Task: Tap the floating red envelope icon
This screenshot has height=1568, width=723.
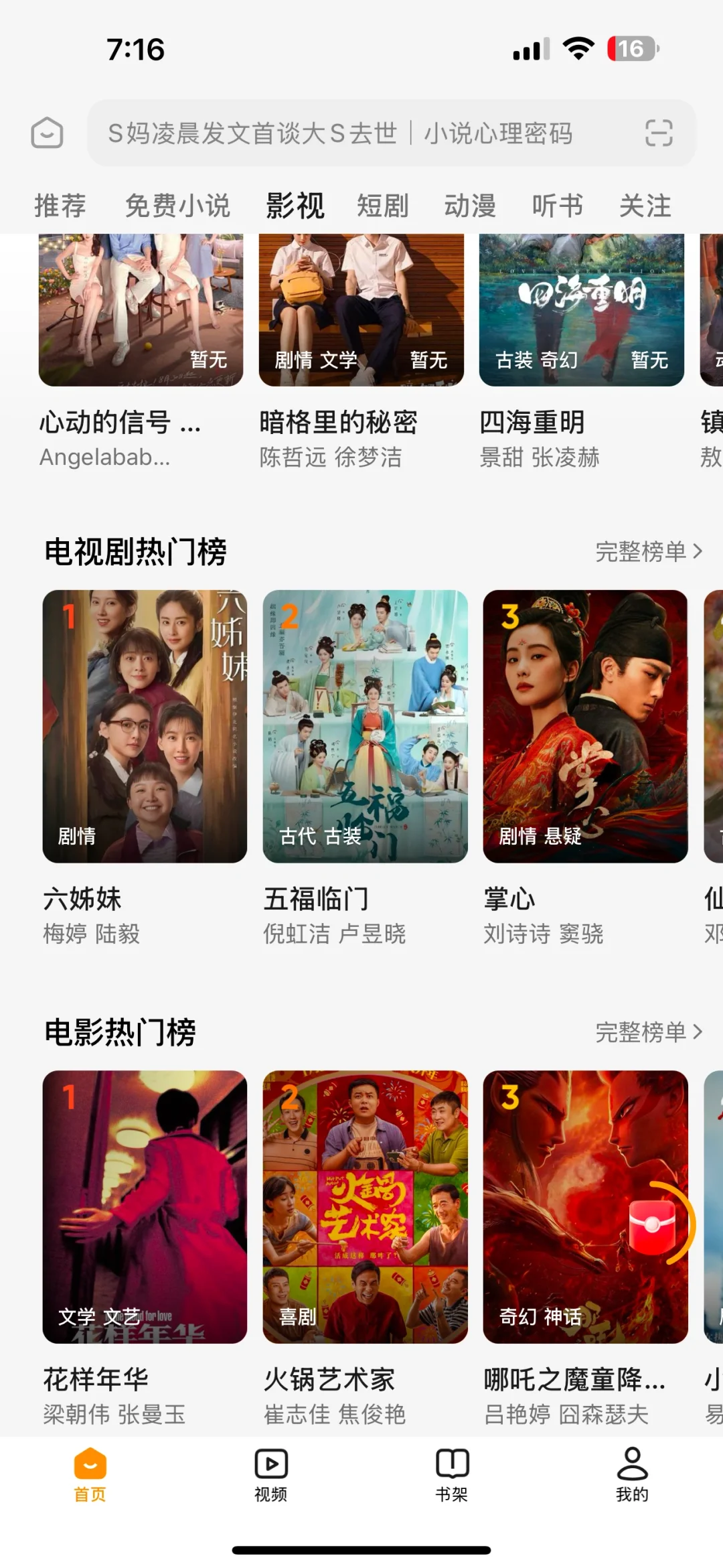Action: (653, 1226)
